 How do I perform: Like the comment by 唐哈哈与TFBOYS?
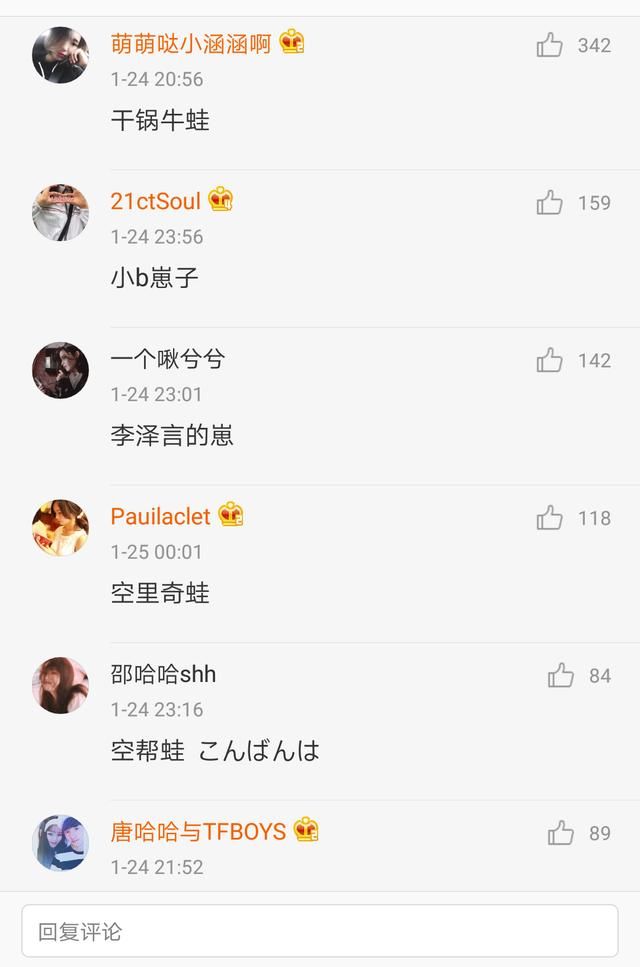(x=561, y=833)
